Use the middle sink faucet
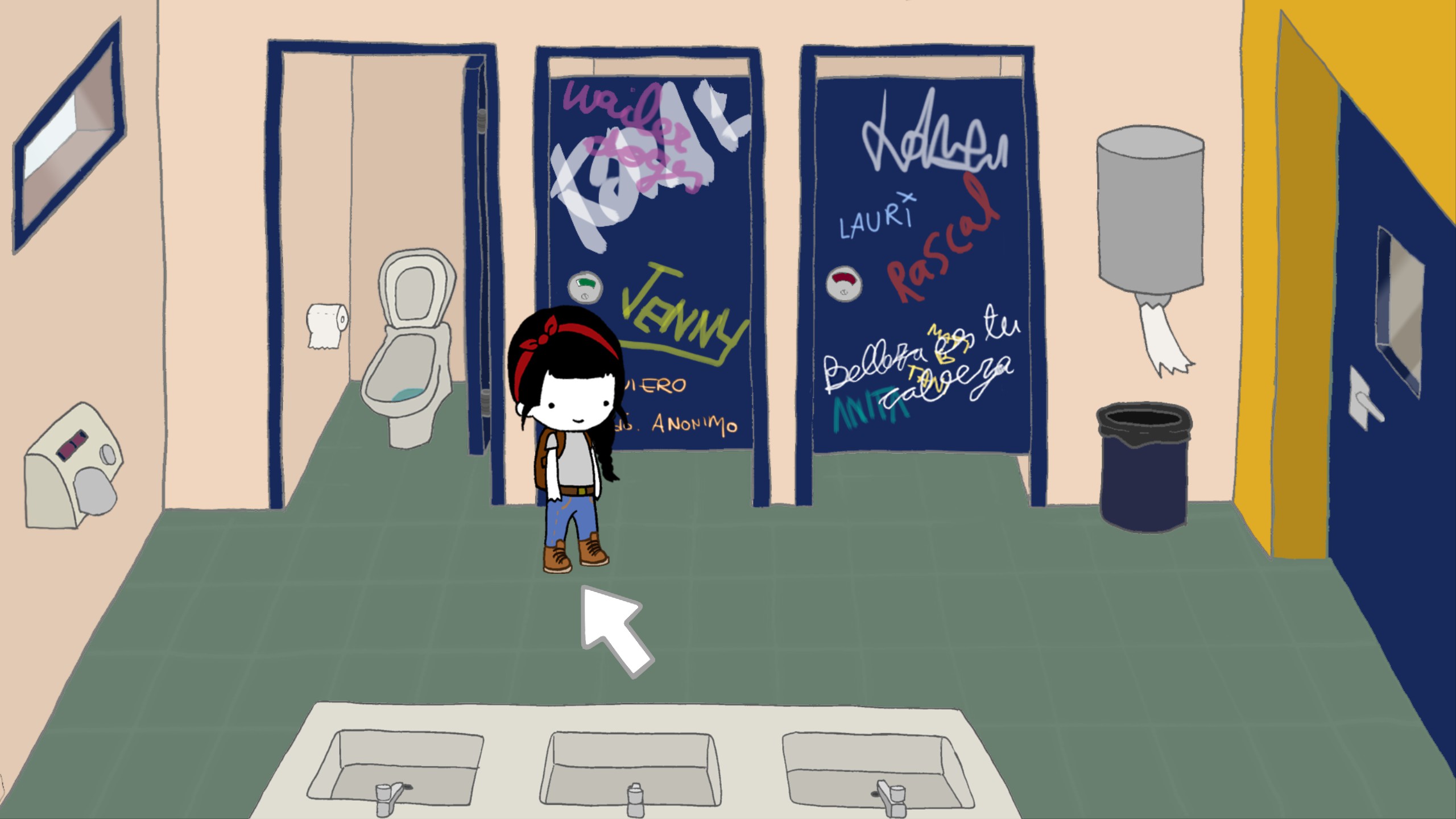Viewport: 1456px width, 819px height. [635, 796]
